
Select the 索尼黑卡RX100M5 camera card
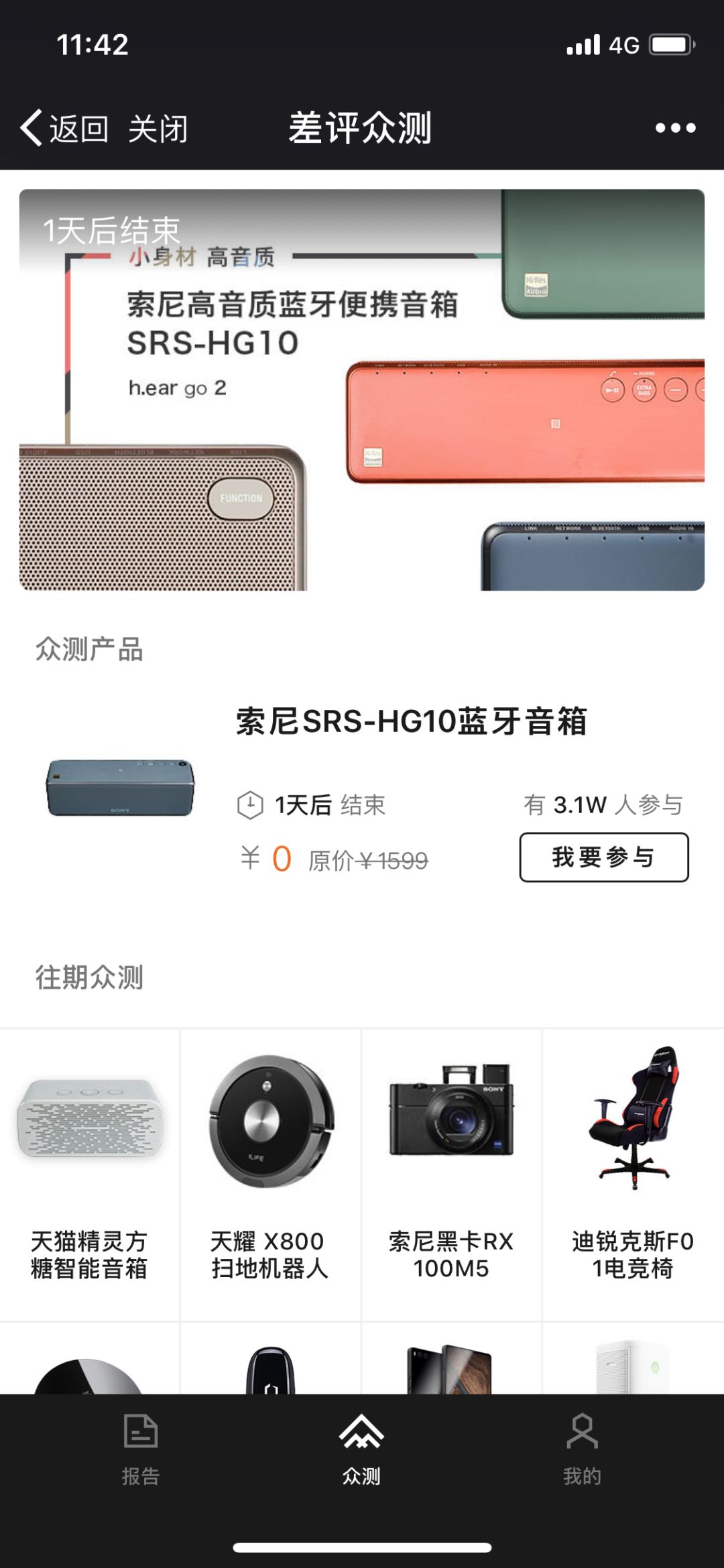(451, 1174)
